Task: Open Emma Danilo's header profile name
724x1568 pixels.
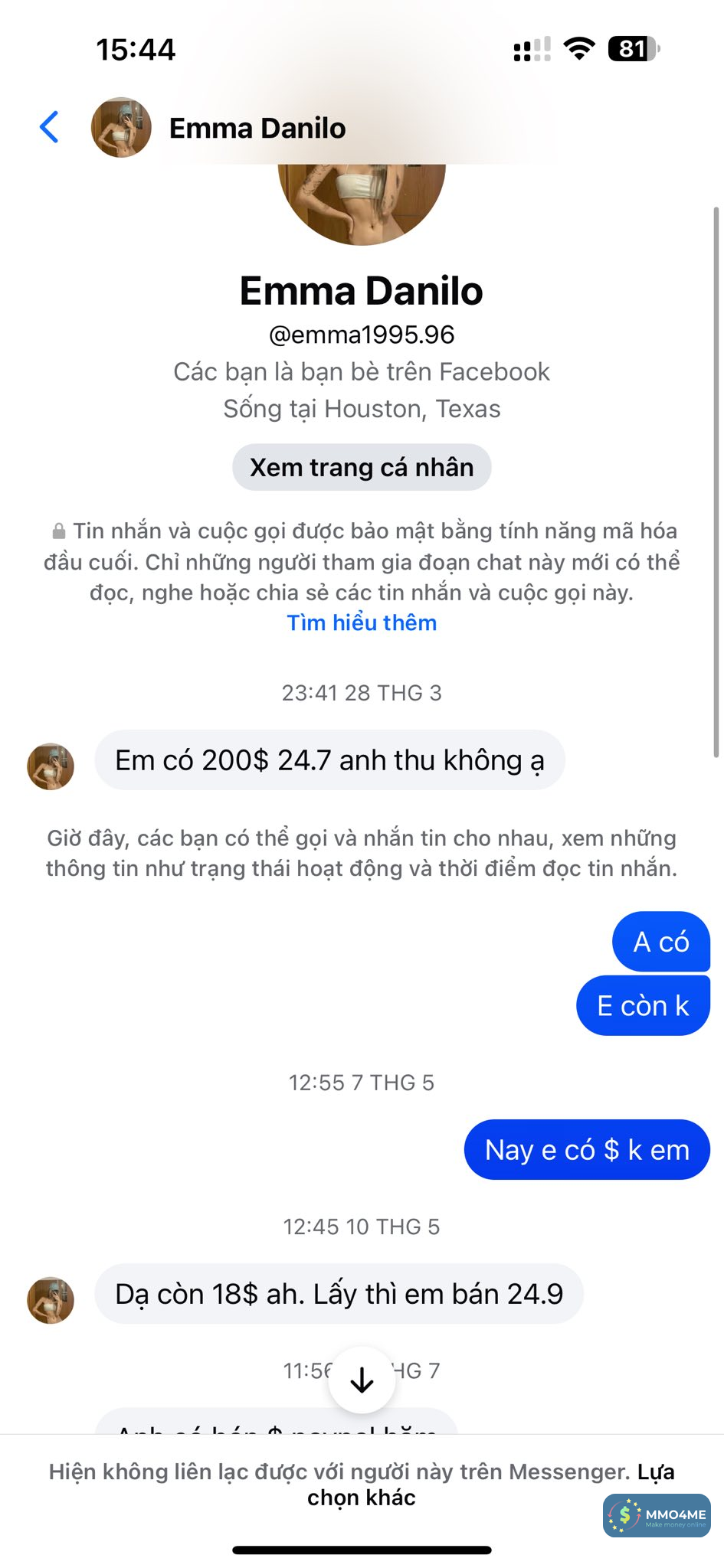Action: [x=257, y=128]
